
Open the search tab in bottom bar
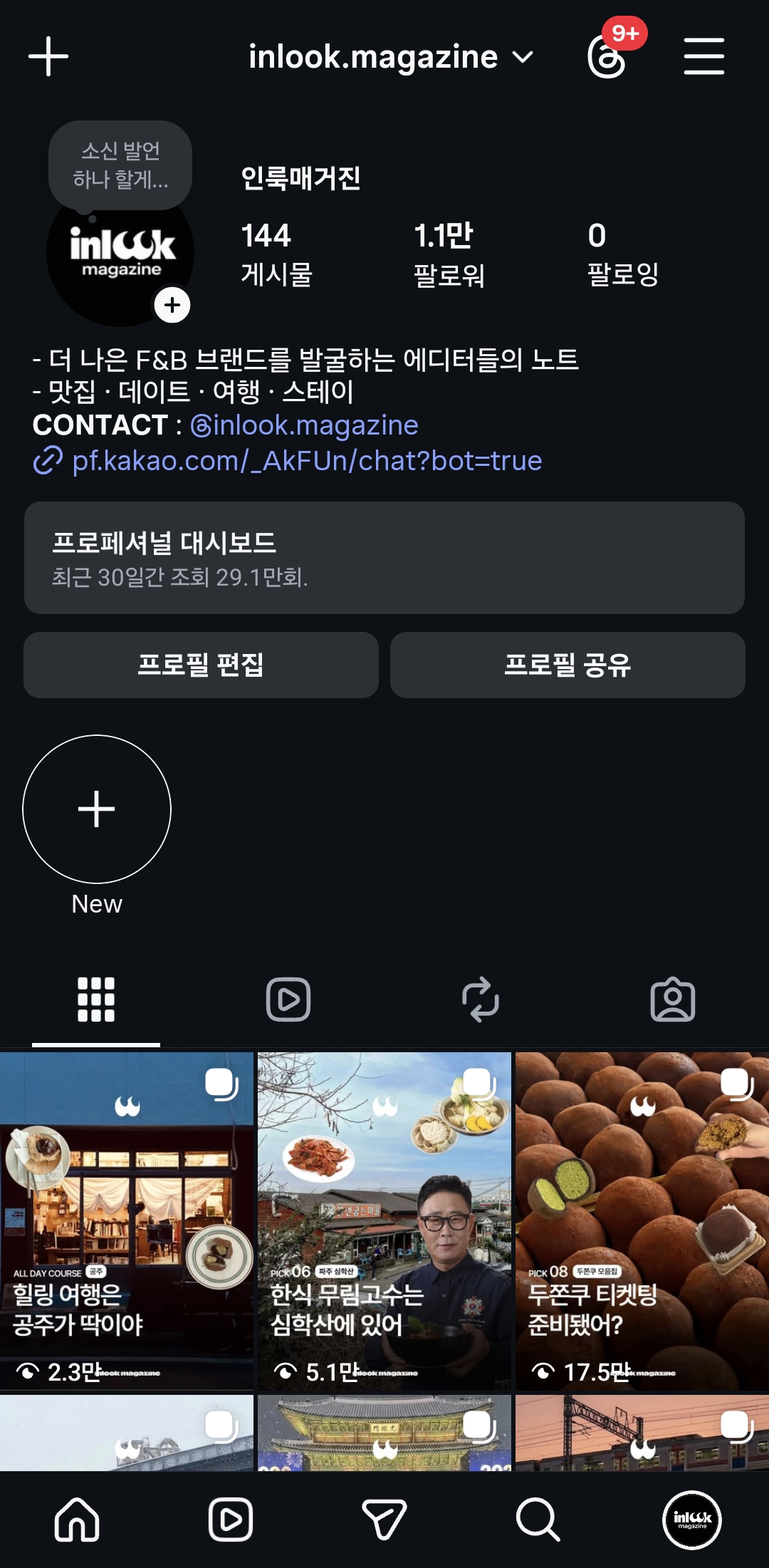(538, 1520)
